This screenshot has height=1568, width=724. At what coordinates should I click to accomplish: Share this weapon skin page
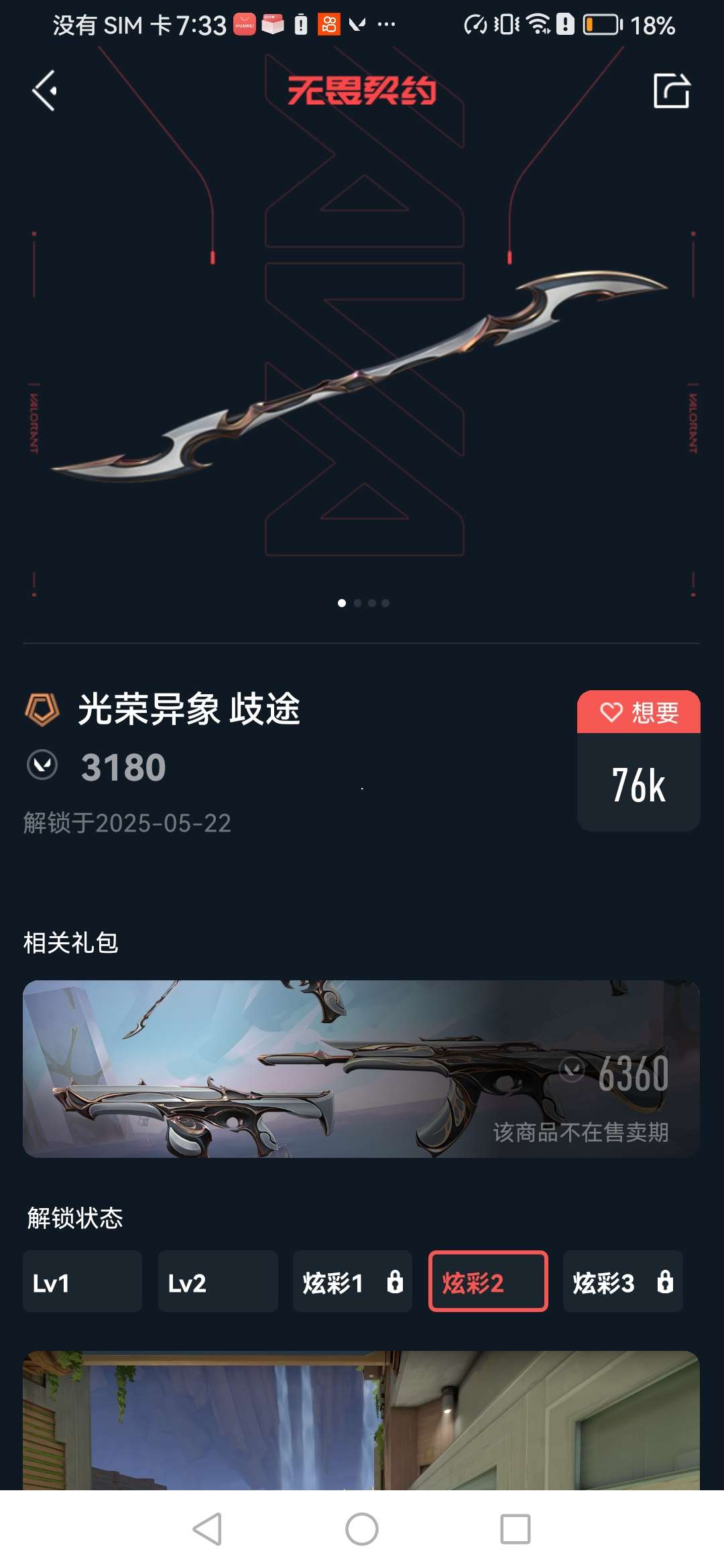671,90
